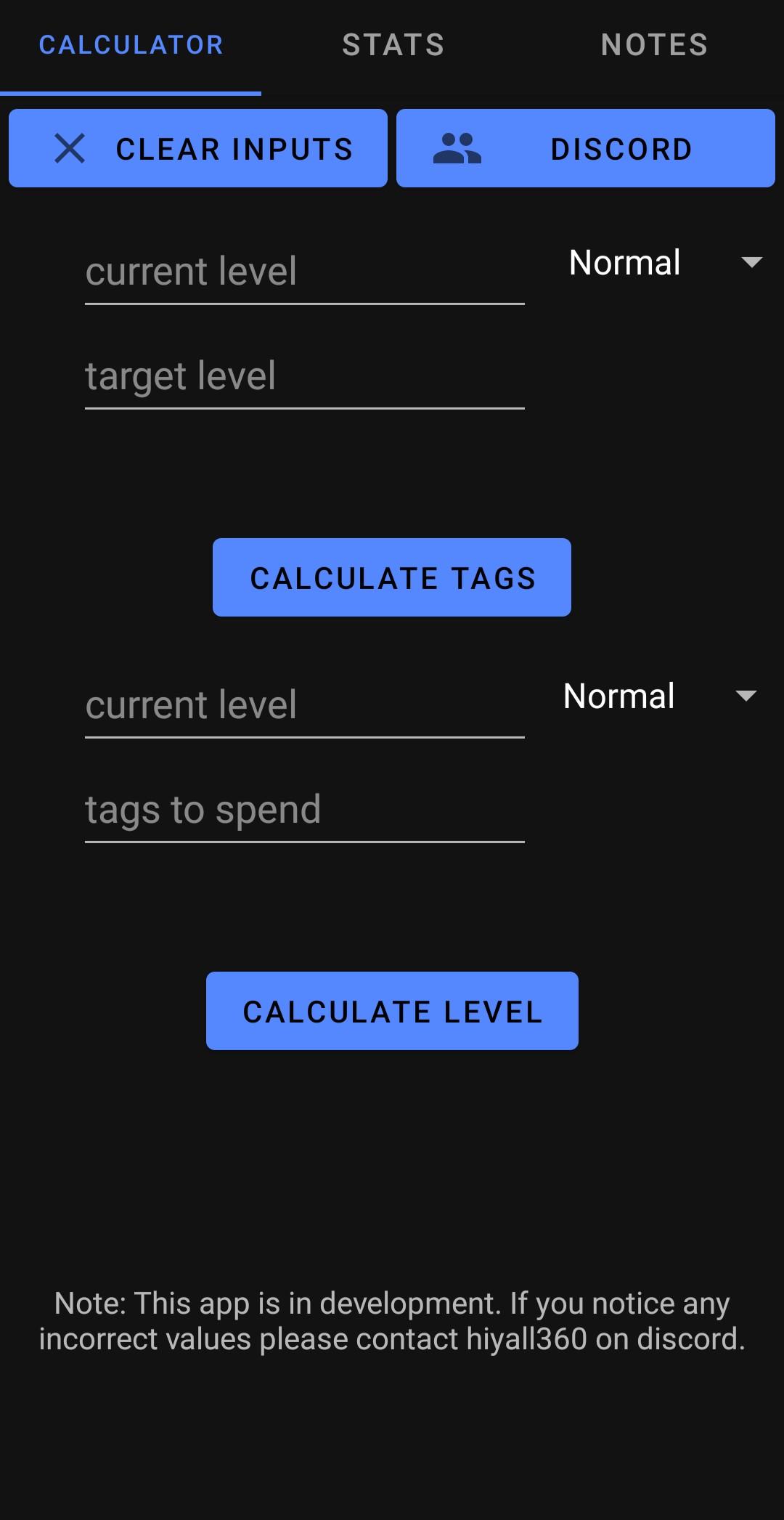Screen dimensions: 784x1520
Task: Click the X icon on Clear Inputs
Action: click(68, 147)
